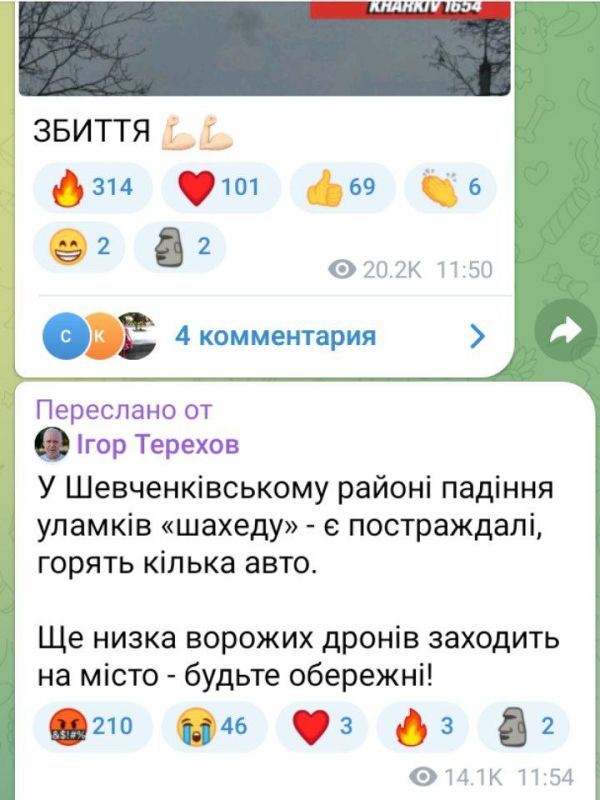Tap fire reaction with 3 on Терехов post
This screenshot has width=600, height=800.
[x=422, y=727]
